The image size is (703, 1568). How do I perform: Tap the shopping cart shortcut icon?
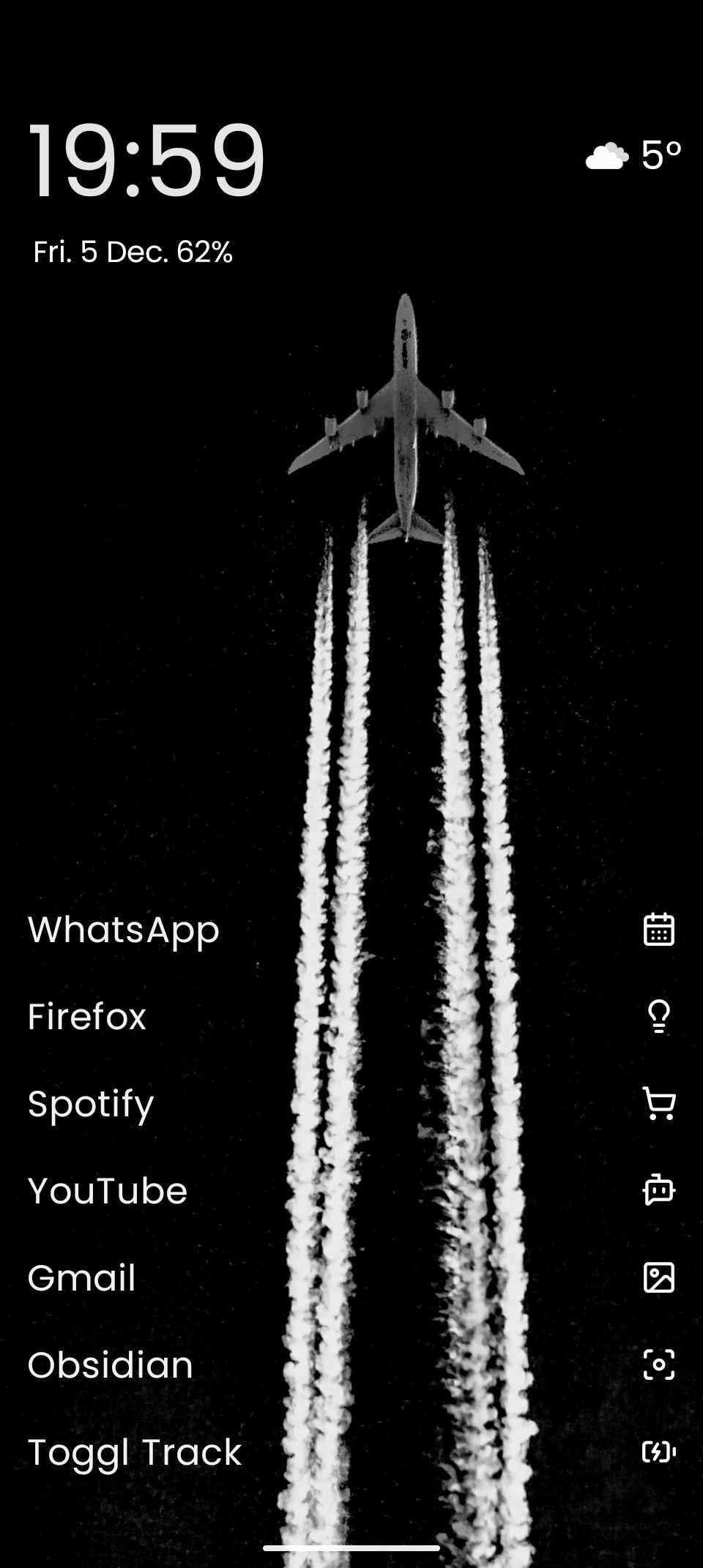click(658, 1103)
